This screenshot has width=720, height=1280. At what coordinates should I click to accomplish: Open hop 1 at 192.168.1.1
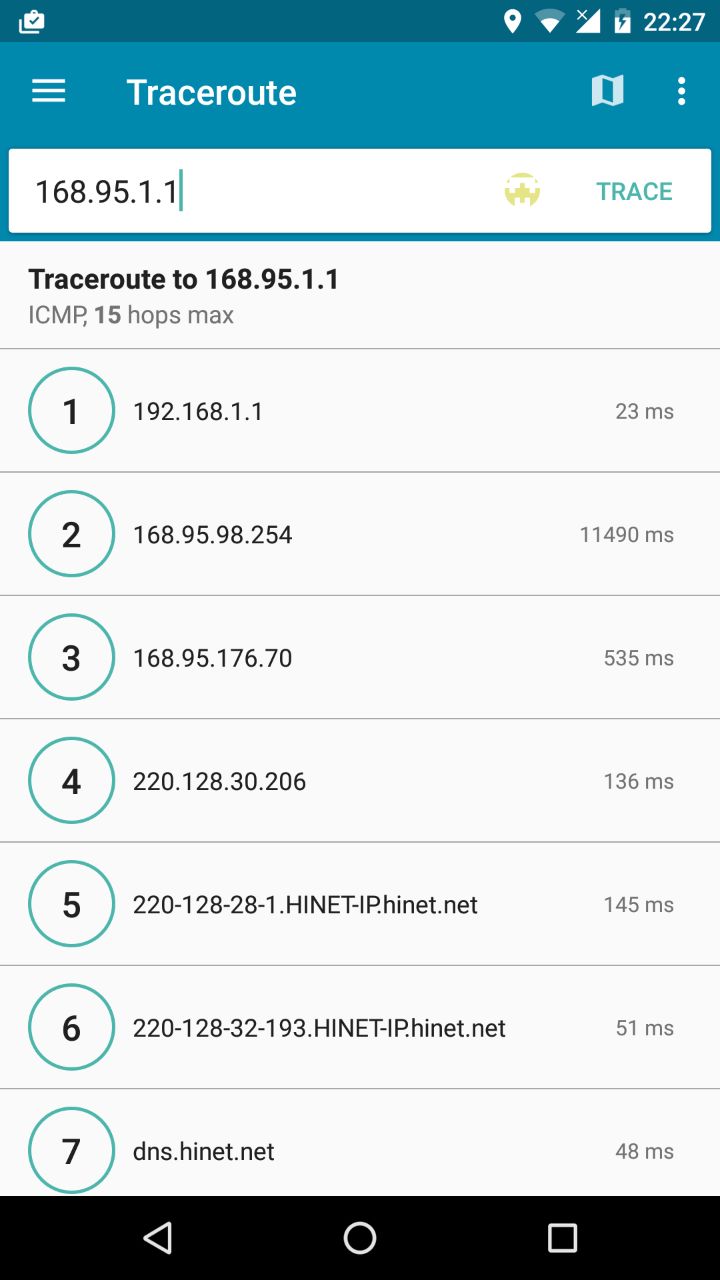(360, 411)
